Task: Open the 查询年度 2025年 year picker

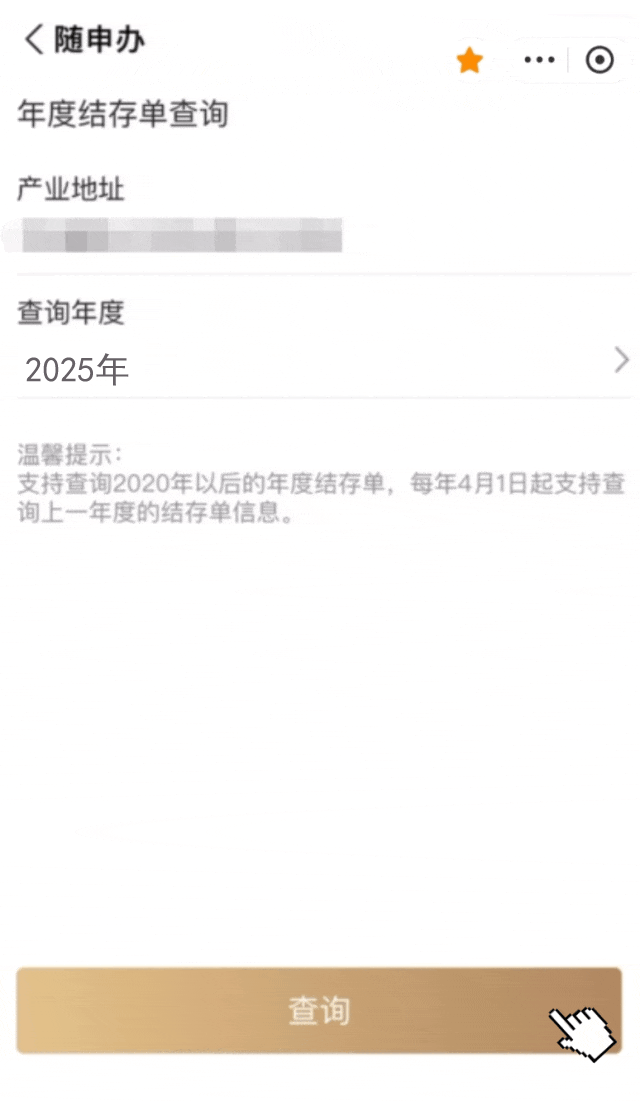Action: click(320, 369)
